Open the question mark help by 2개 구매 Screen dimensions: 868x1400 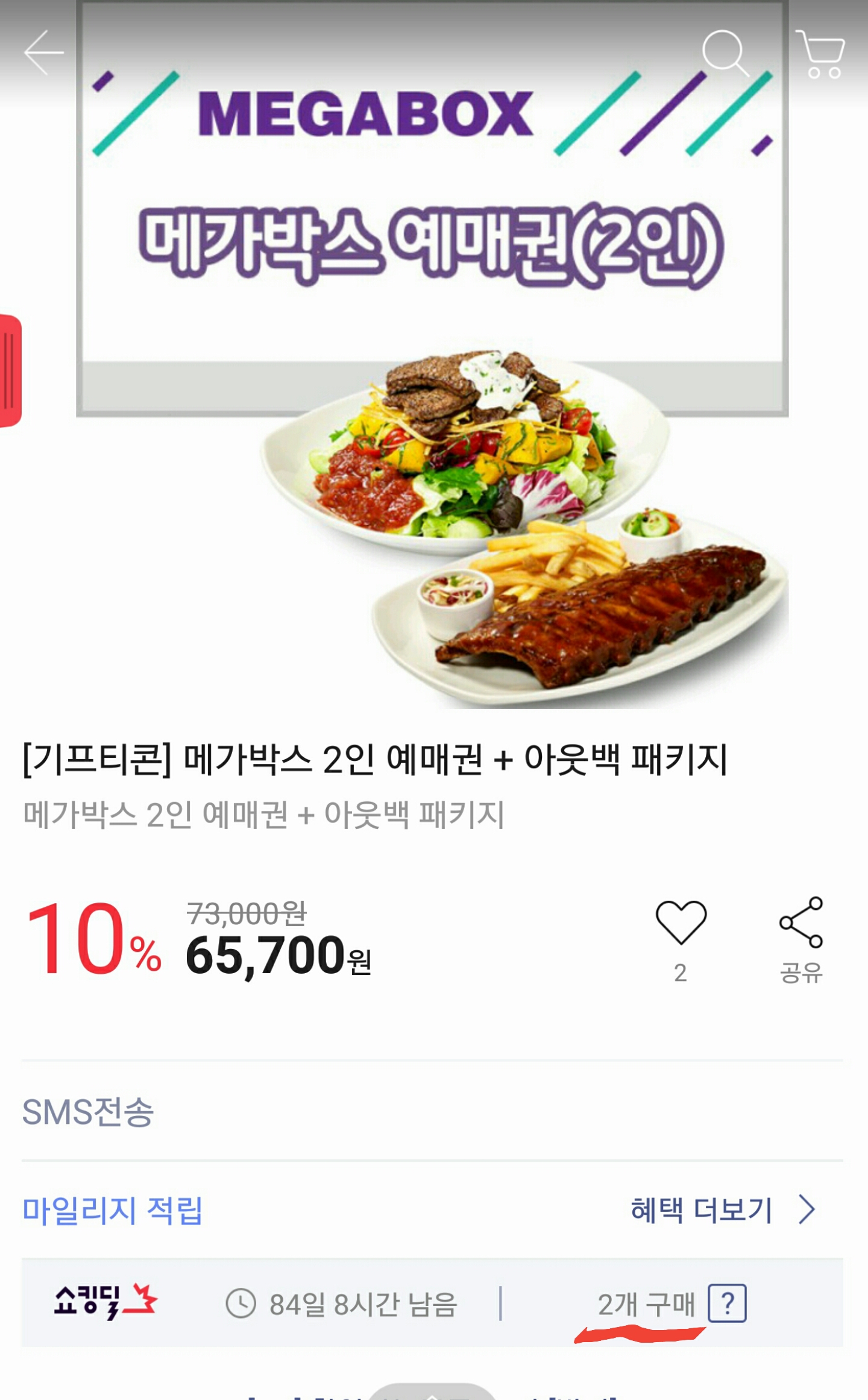[727, 1304]
